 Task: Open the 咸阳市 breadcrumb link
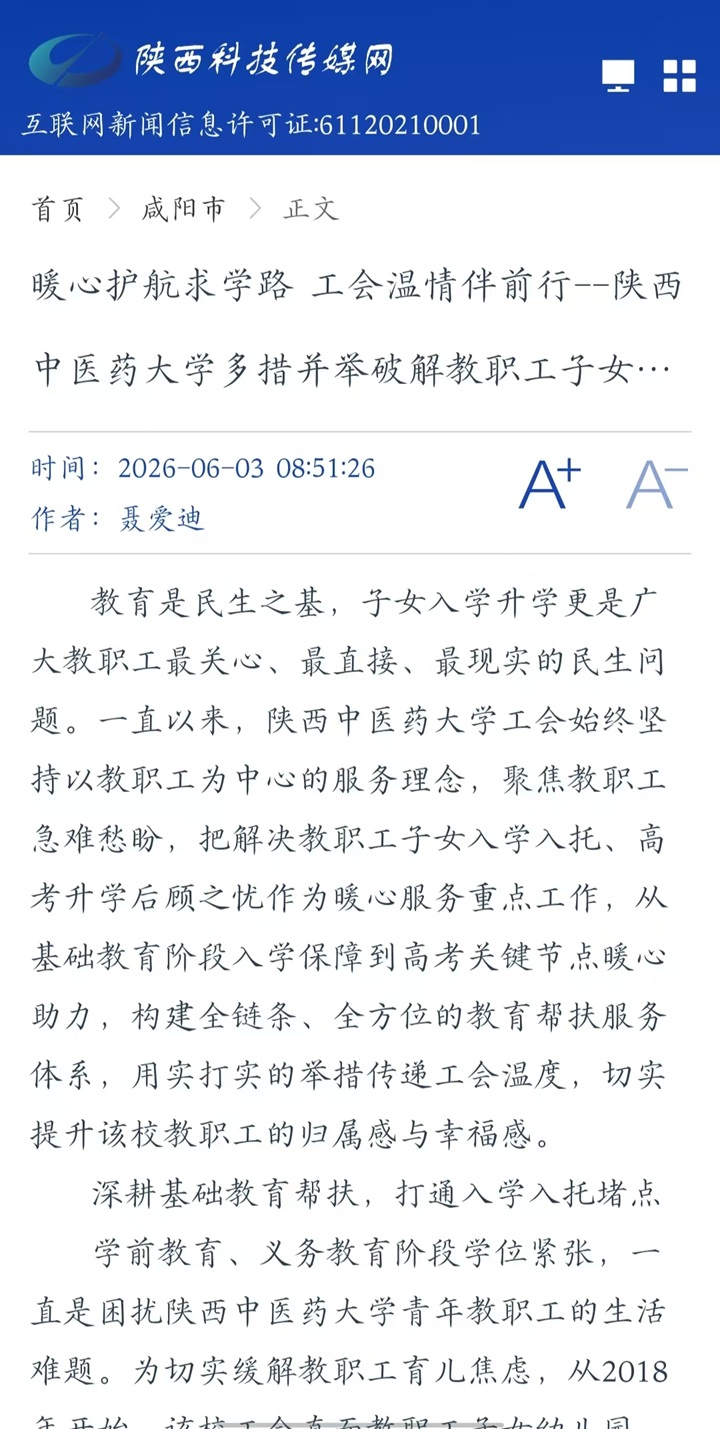pos(184,209)
